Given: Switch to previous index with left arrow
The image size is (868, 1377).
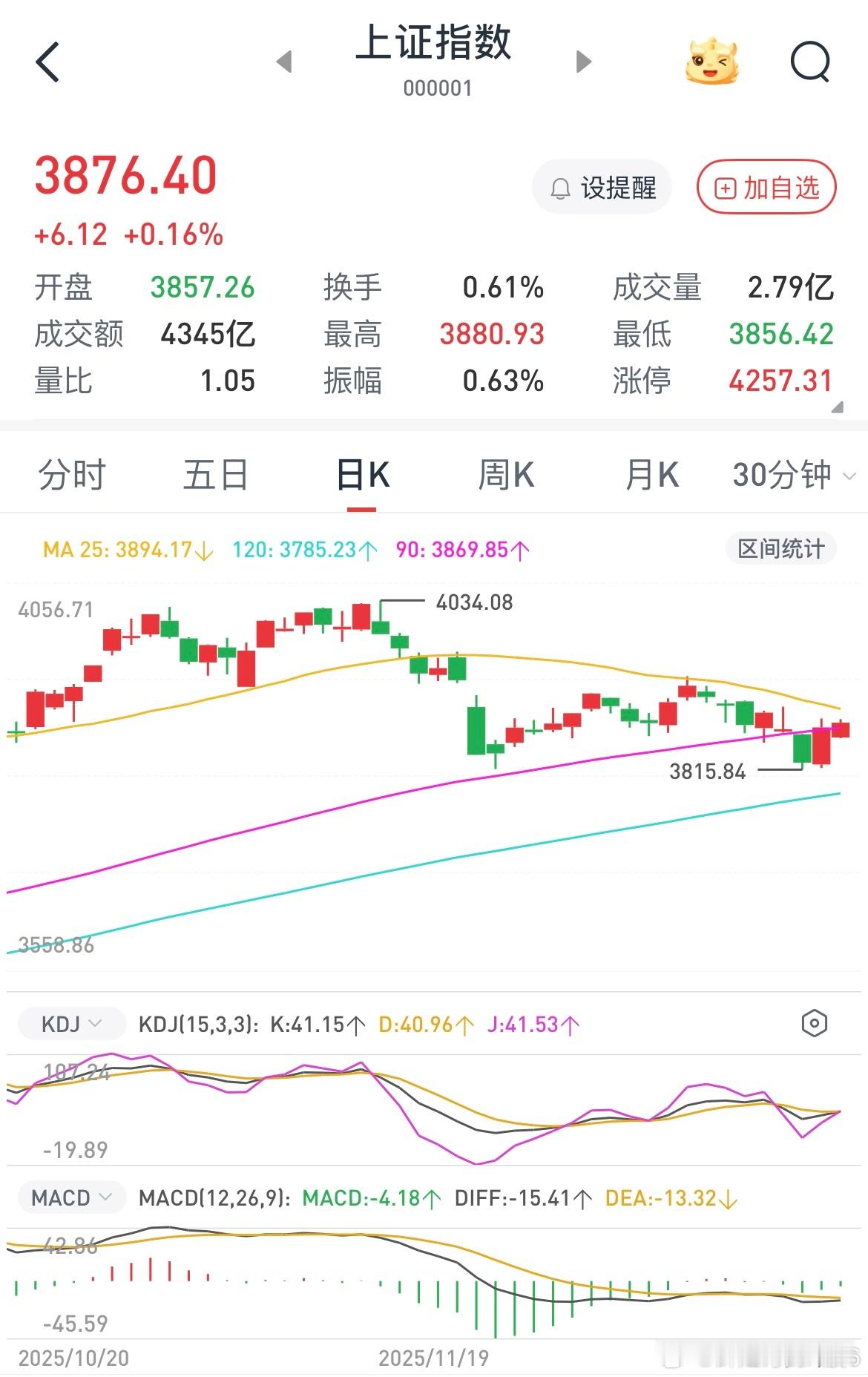Looking at the screenshot, I should click(x=284, y=62).
